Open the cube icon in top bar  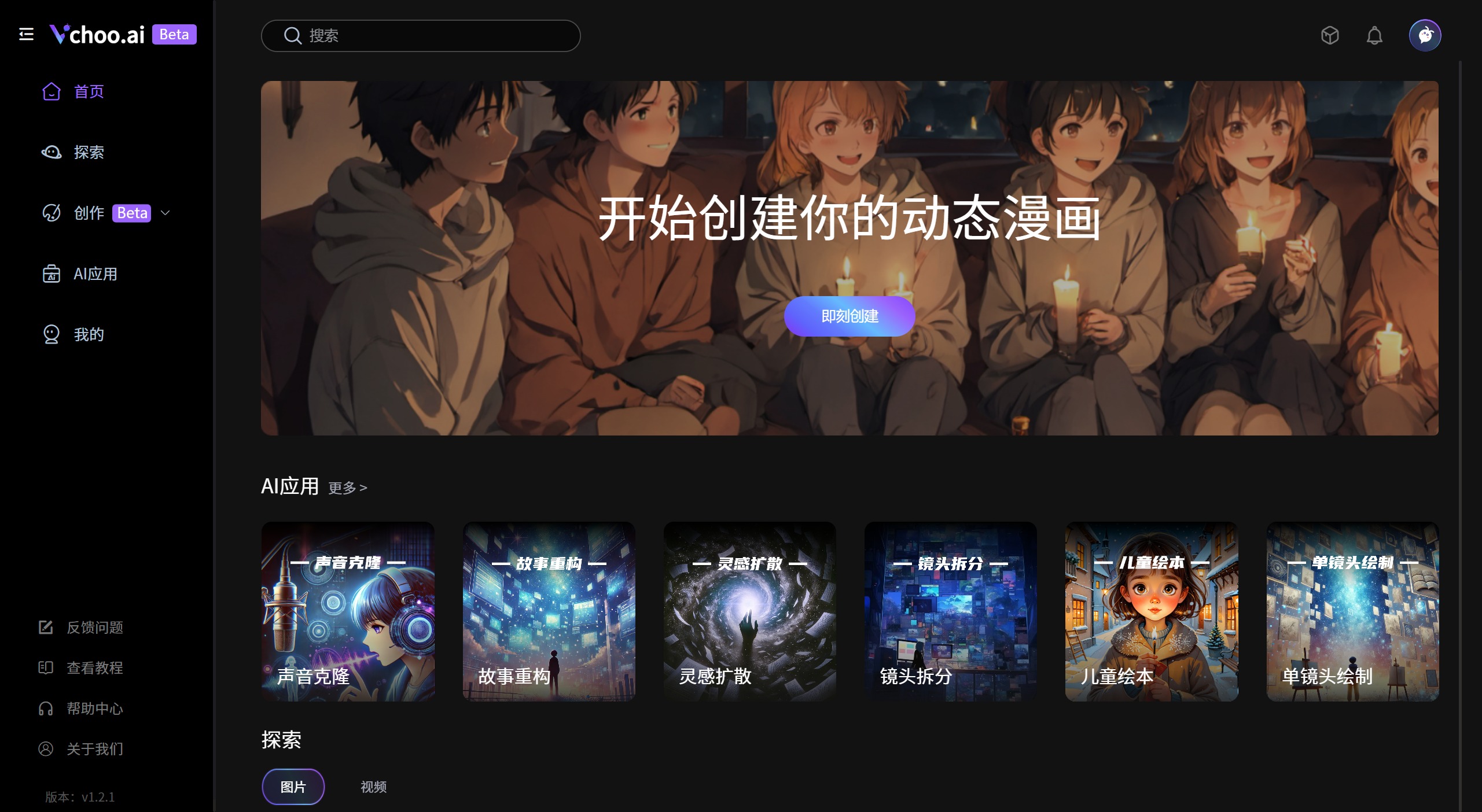point(1330,36)
